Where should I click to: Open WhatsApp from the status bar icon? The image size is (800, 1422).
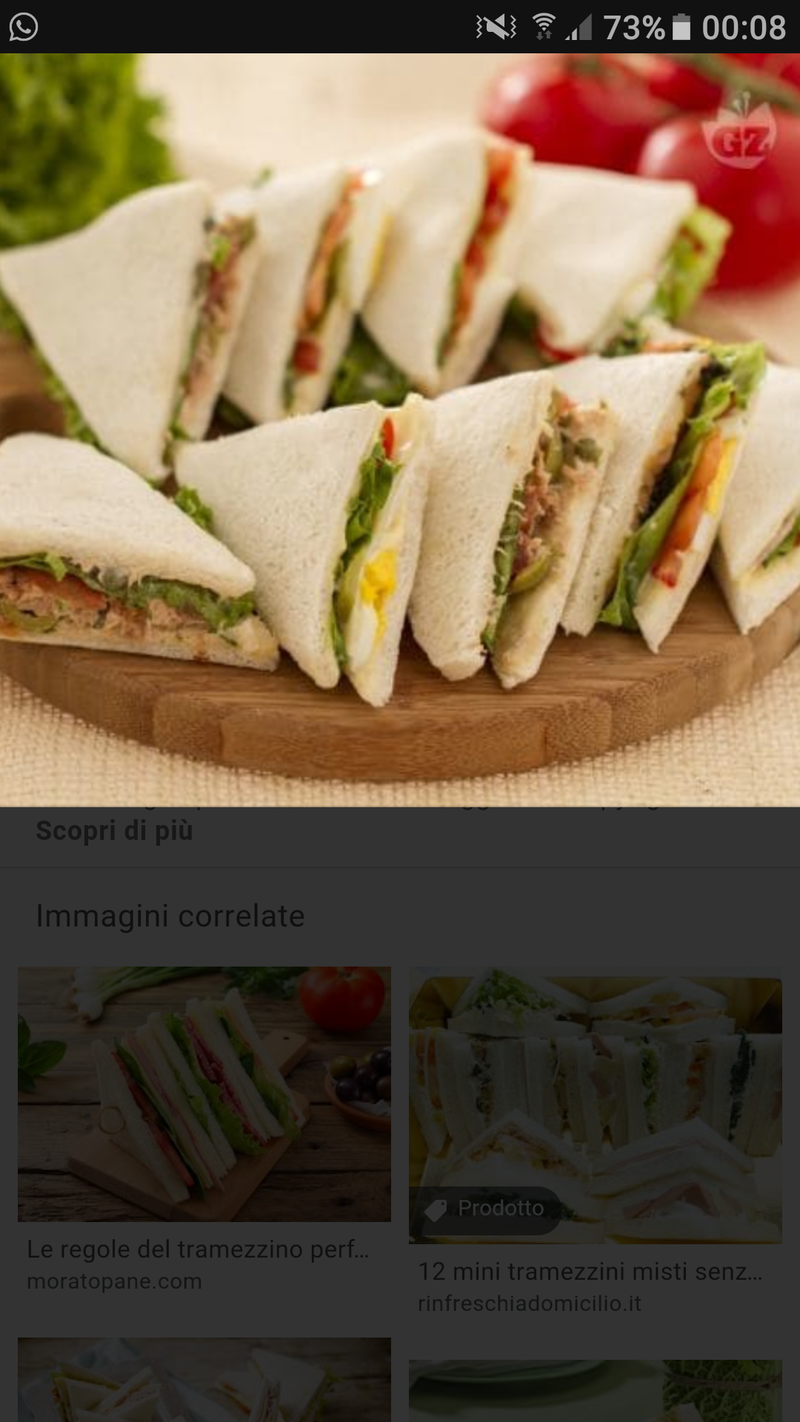(x=23, y=26)
